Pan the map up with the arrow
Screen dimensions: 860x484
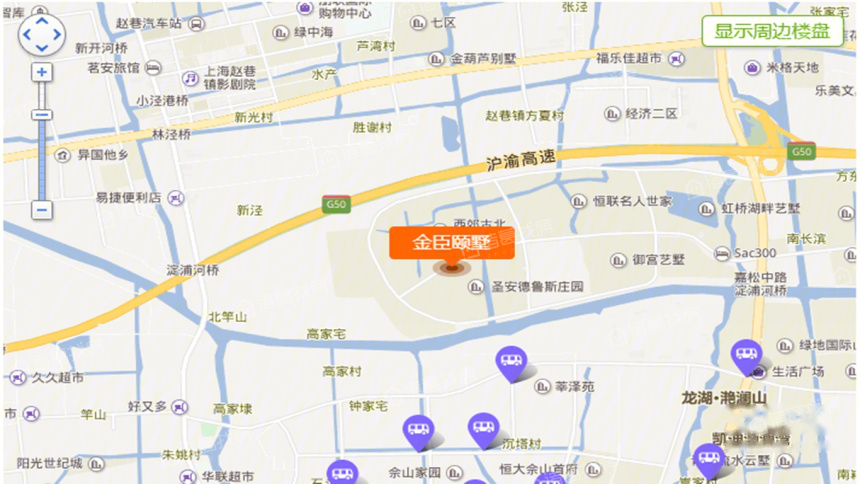point(41,20)
